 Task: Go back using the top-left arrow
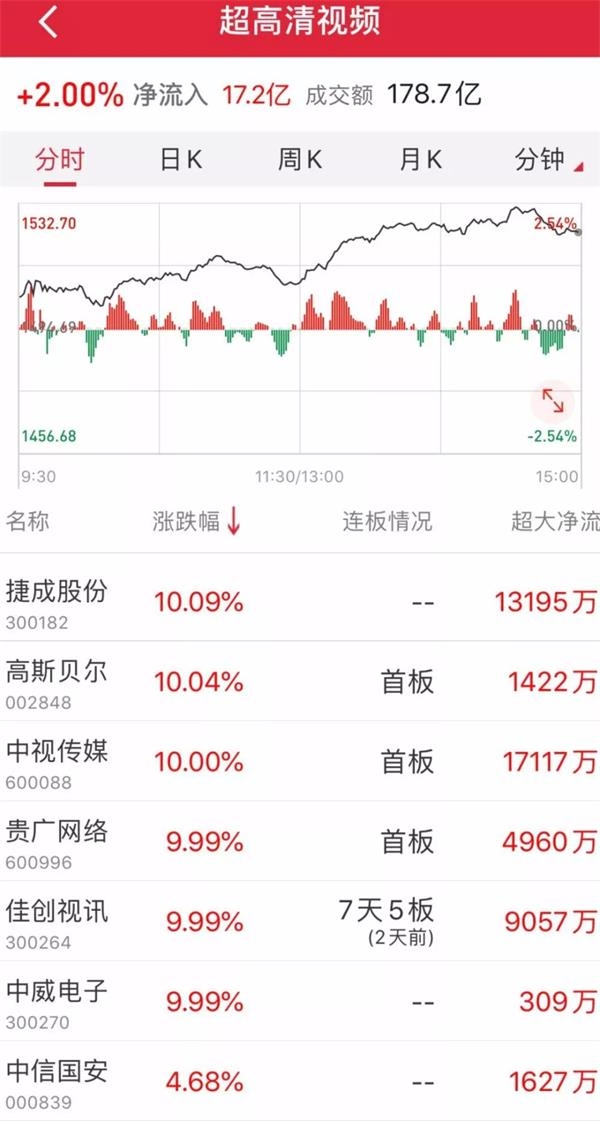click(48, 22)
